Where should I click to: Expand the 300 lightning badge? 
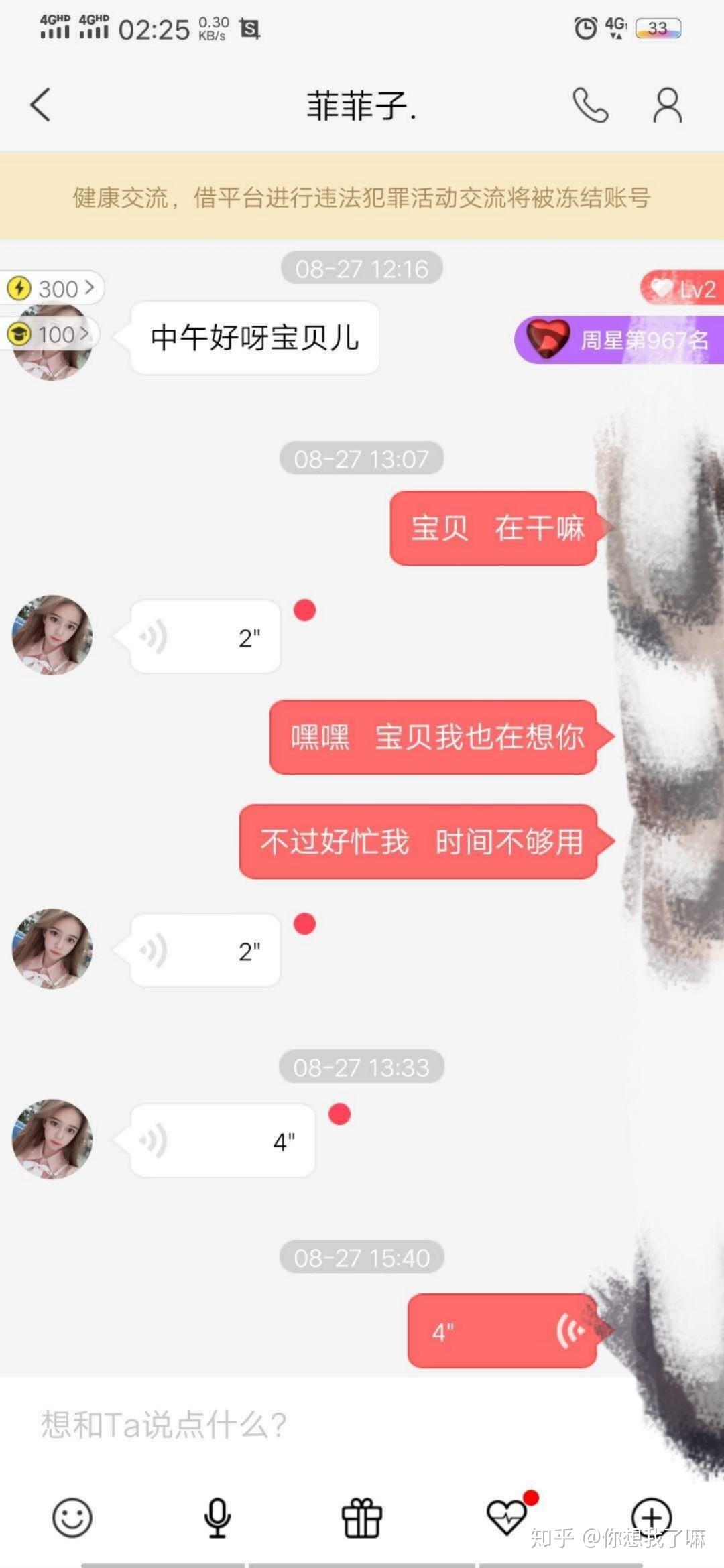(x=52, y=288)
